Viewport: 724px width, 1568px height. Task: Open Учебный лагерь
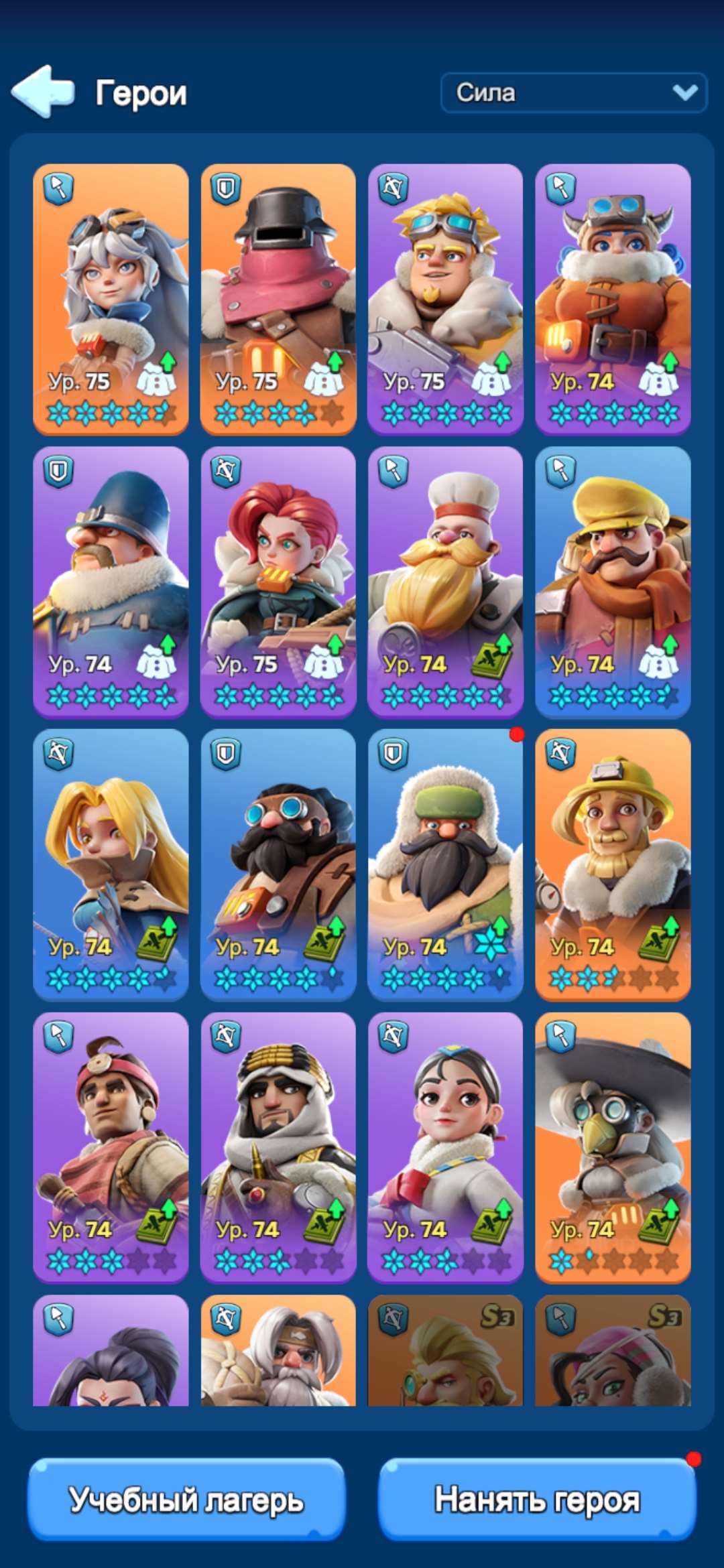coord(186,1499)
